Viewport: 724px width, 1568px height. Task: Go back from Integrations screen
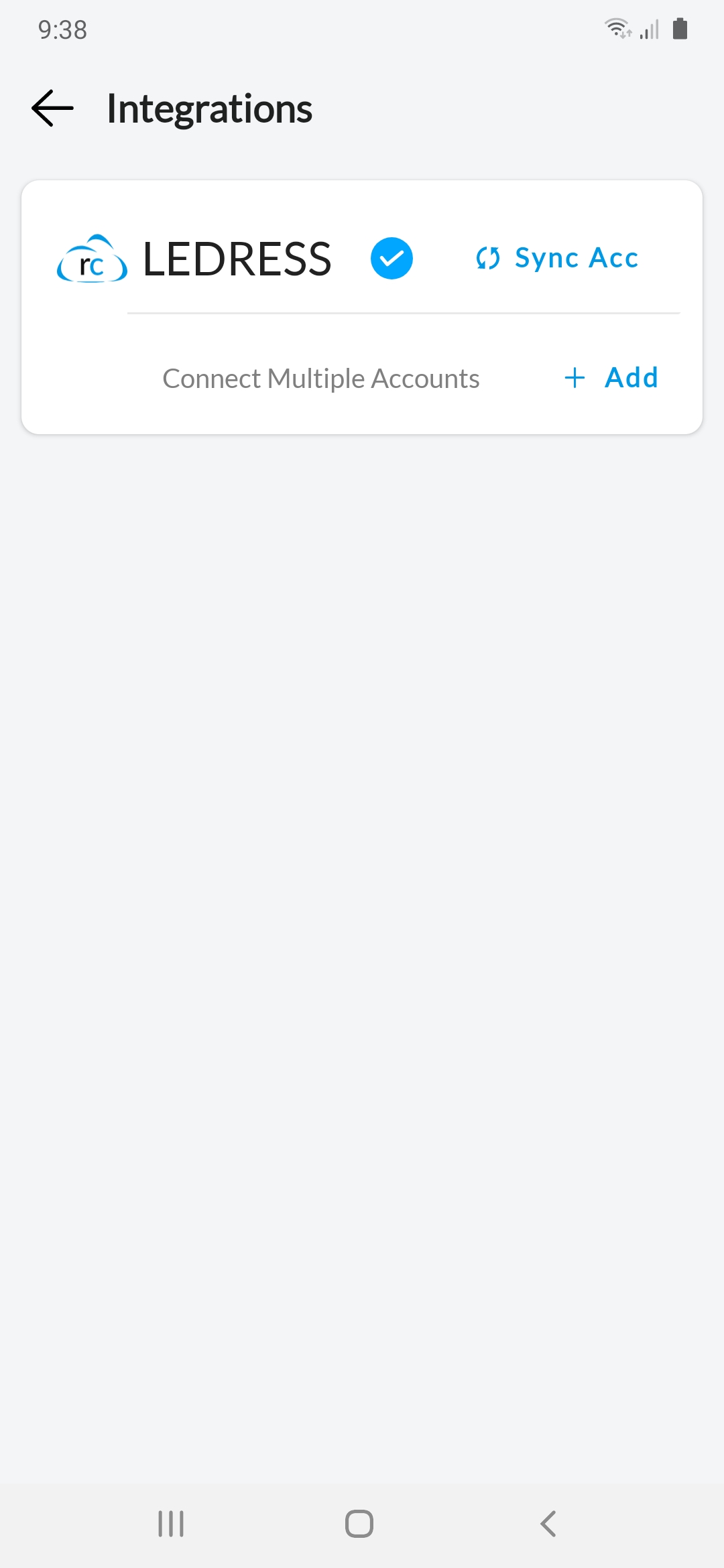click(x=52, y=109)
